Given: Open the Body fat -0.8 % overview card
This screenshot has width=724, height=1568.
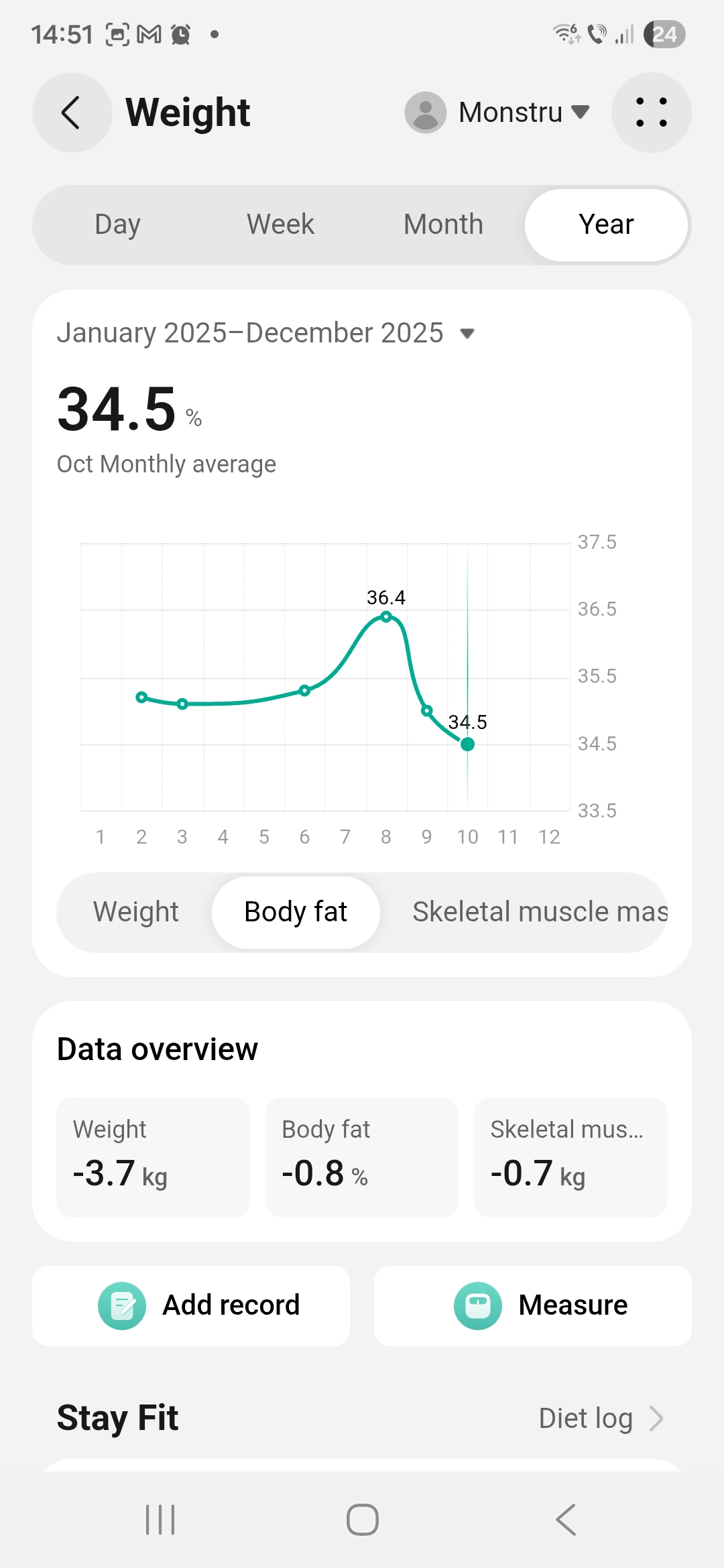Looking at the screenshot, I should click(362, 1157).
